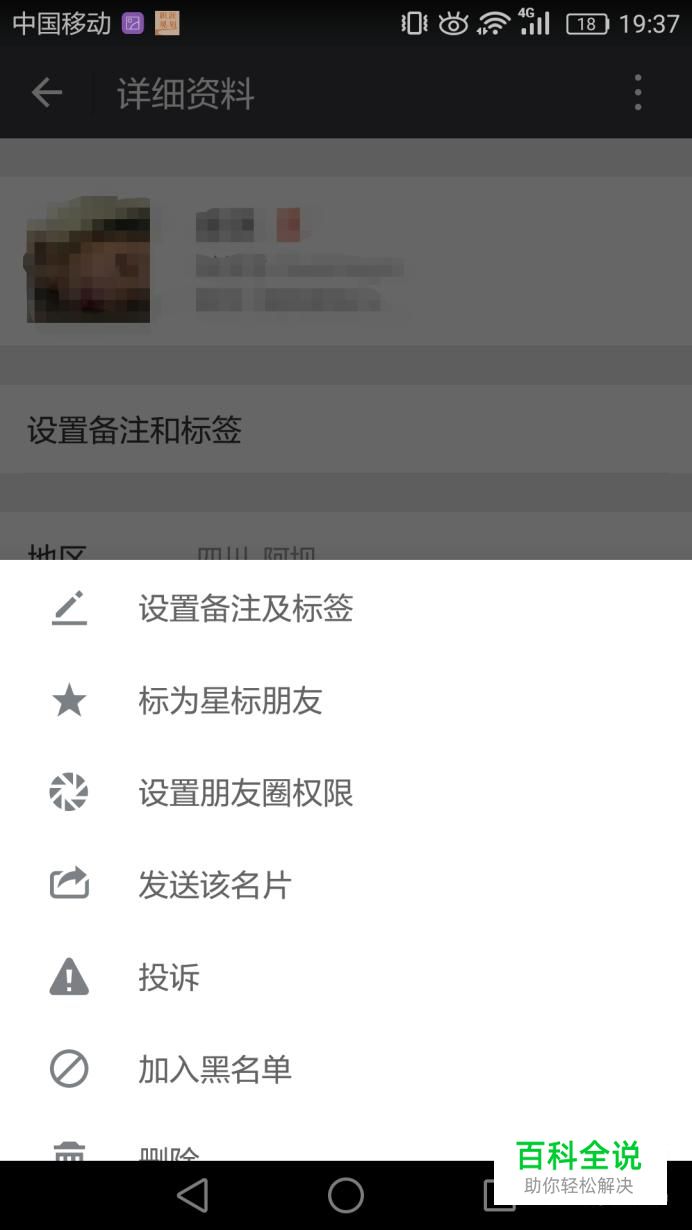This screenshot has width=692, height=1230.
Task: Select 设置备注及标签 in the bottom menu
Action: (346, 608)
